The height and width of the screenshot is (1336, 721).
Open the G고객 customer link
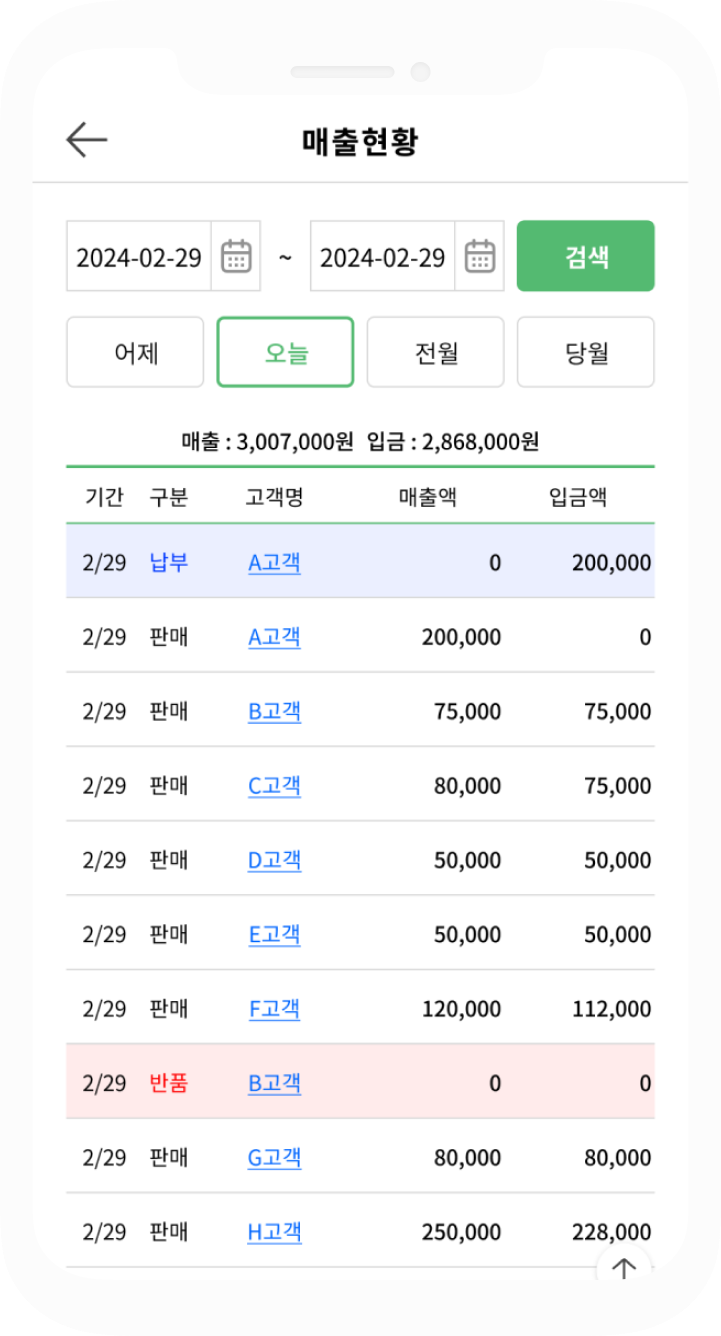pyautogui.click(x=274, y=1158)
